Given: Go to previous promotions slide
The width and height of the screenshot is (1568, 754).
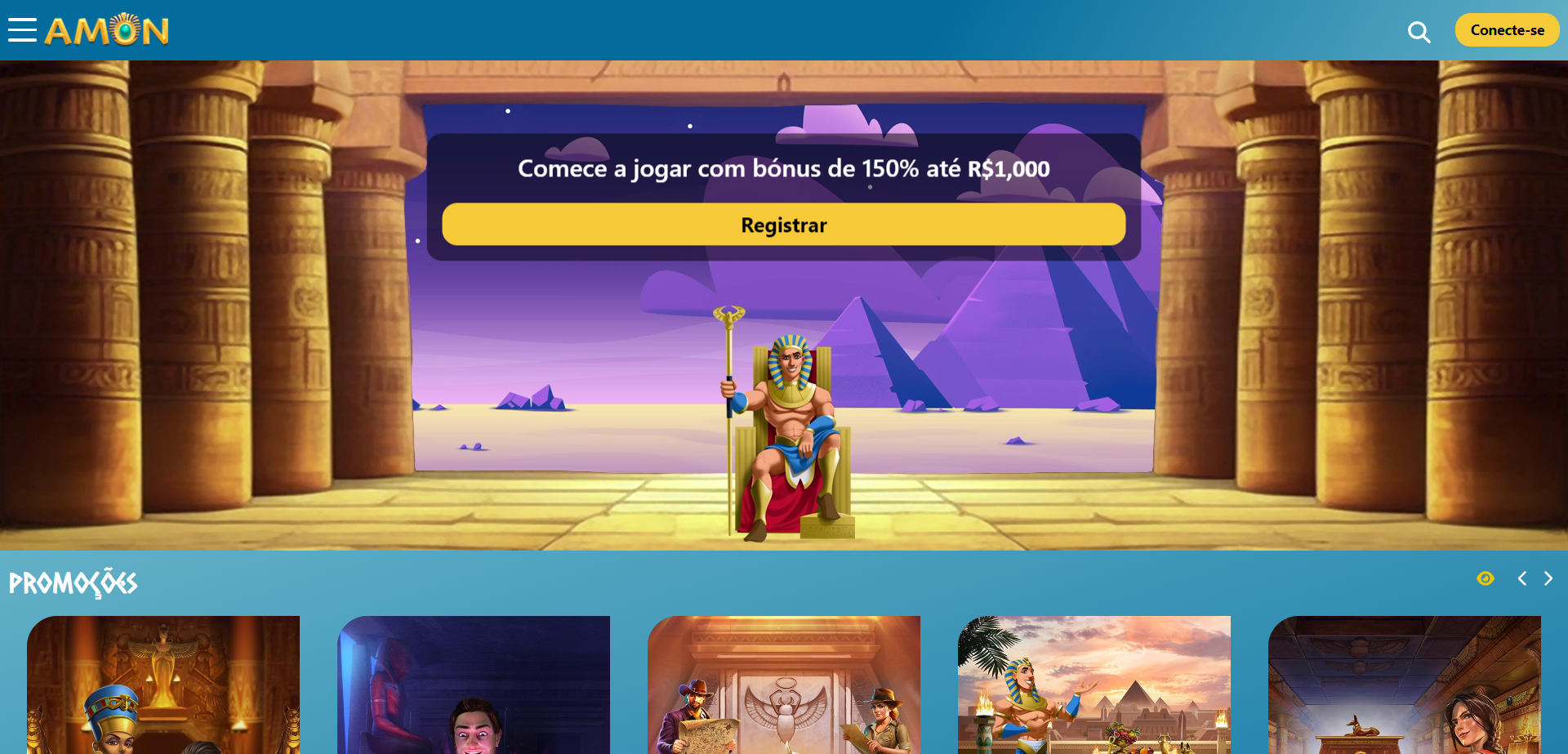Looking at the screenshot, I should [1522, 578].
